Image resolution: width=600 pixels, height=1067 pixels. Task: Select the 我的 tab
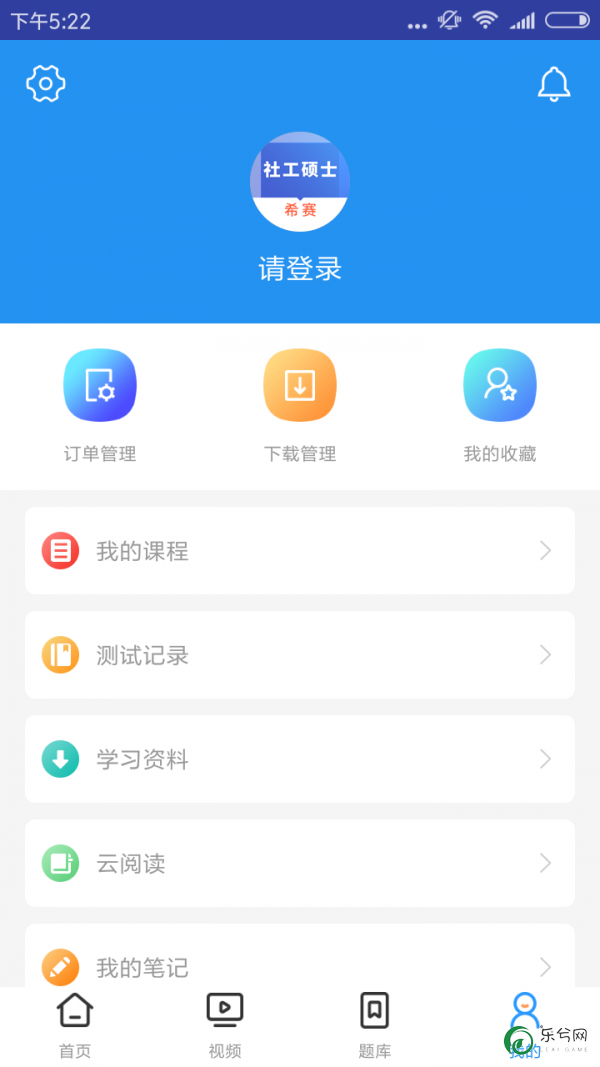pyautogui.click(x=524, y=1026)
